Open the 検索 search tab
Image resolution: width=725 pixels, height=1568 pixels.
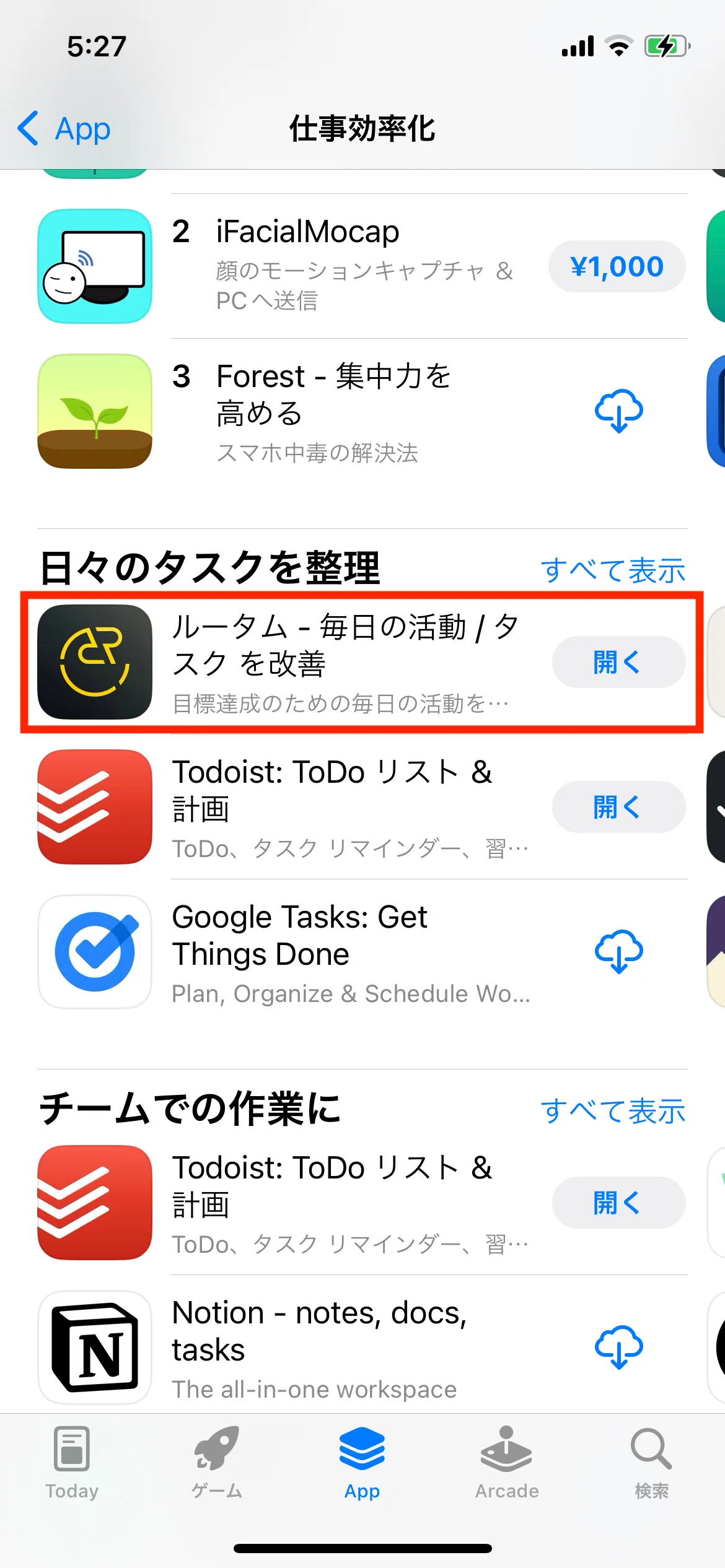pos(652,1463)
